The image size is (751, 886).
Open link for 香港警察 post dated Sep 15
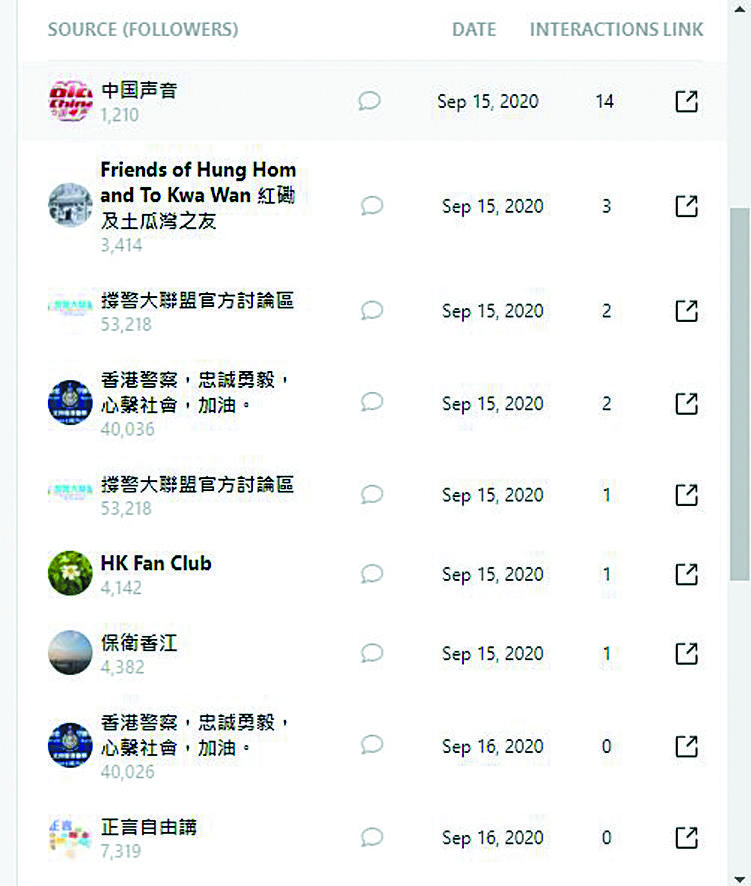click(686, 403)
